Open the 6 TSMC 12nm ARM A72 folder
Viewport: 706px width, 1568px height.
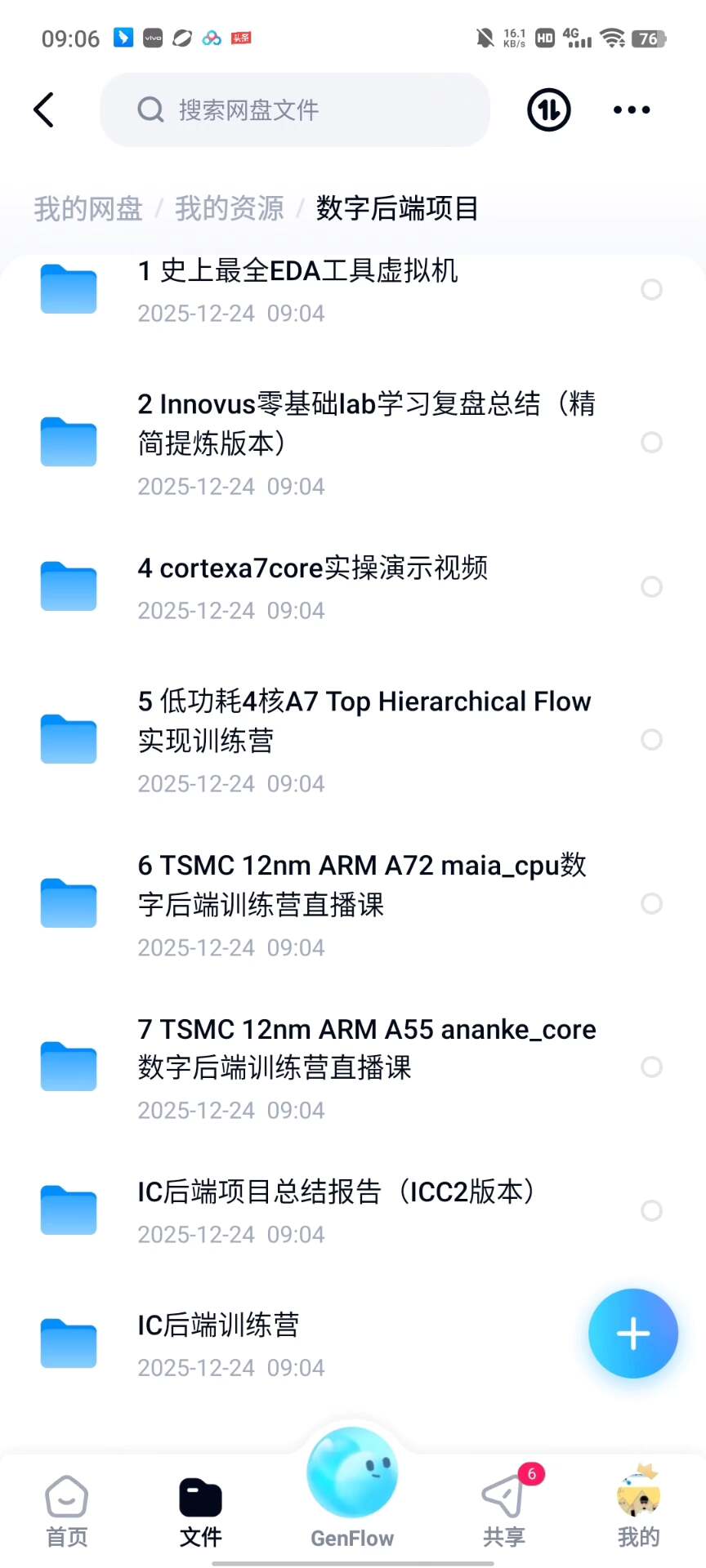361,903
